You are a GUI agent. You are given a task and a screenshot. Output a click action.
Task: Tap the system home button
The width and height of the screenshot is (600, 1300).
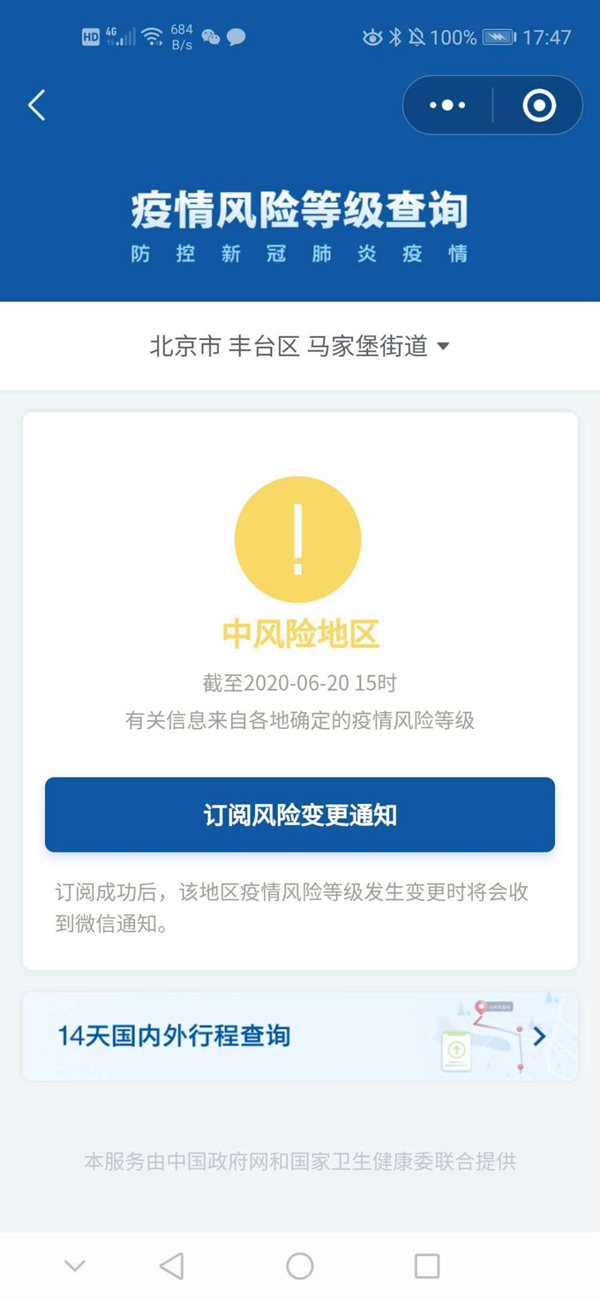click(x=300, y=1266)
